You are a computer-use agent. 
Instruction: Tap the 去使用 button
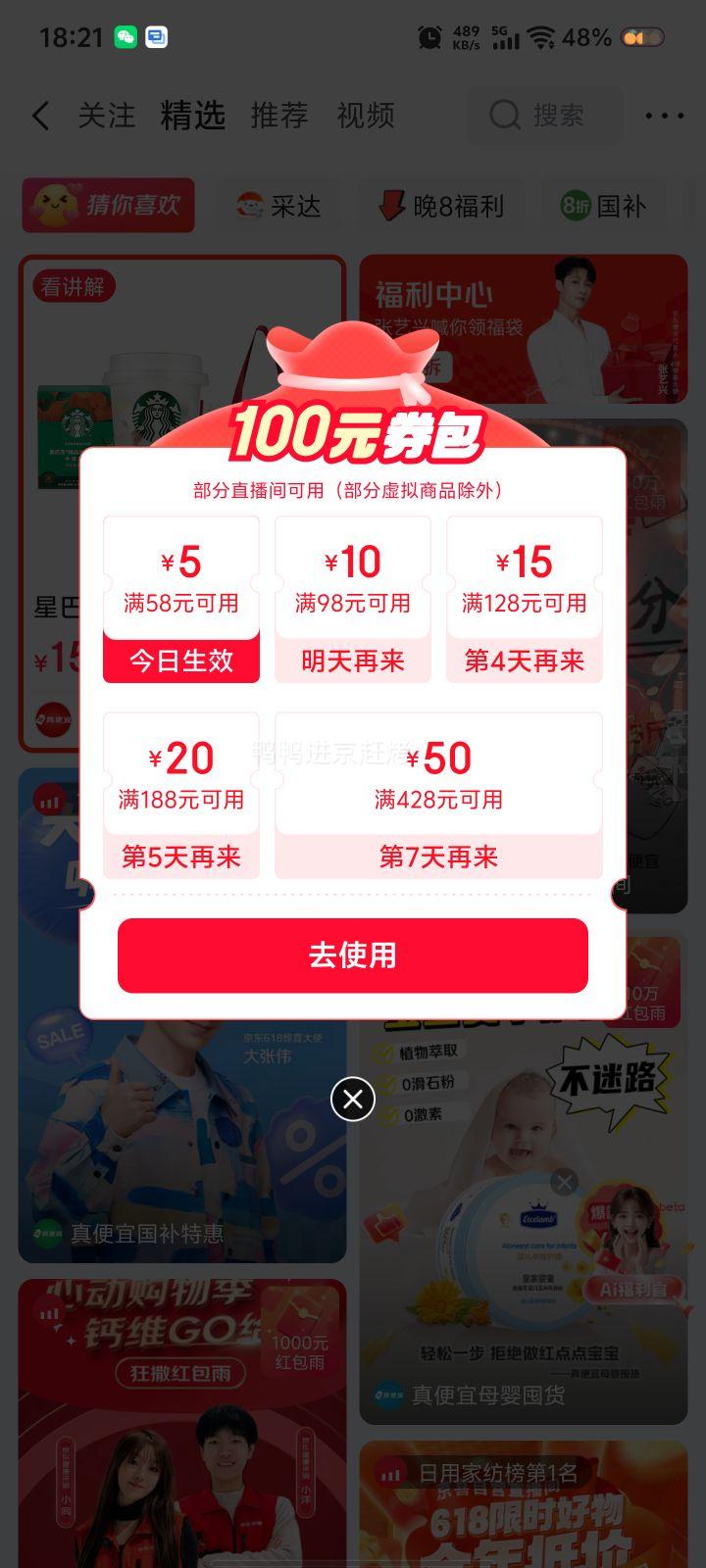point(353,955)
